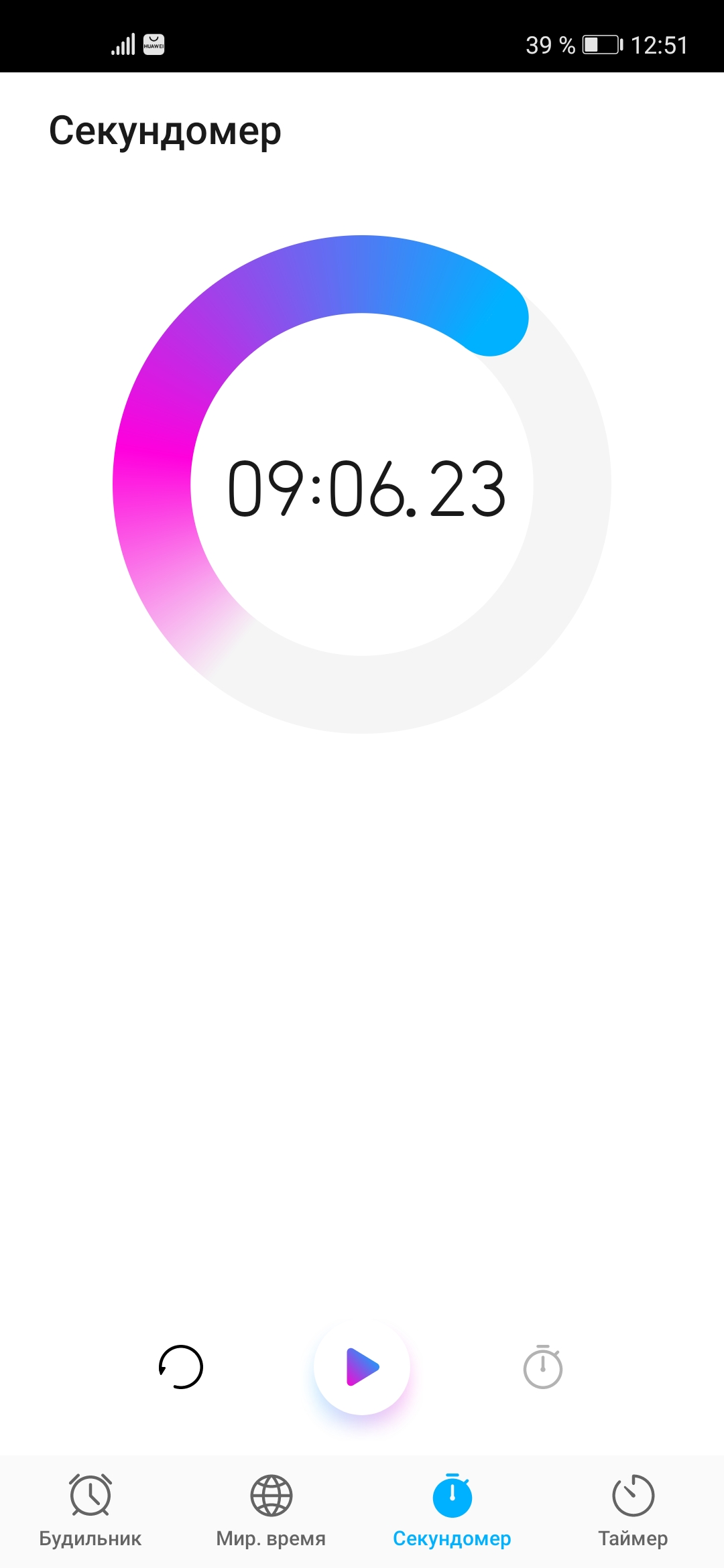Reset the stopwatch

tap(181, 1367)
